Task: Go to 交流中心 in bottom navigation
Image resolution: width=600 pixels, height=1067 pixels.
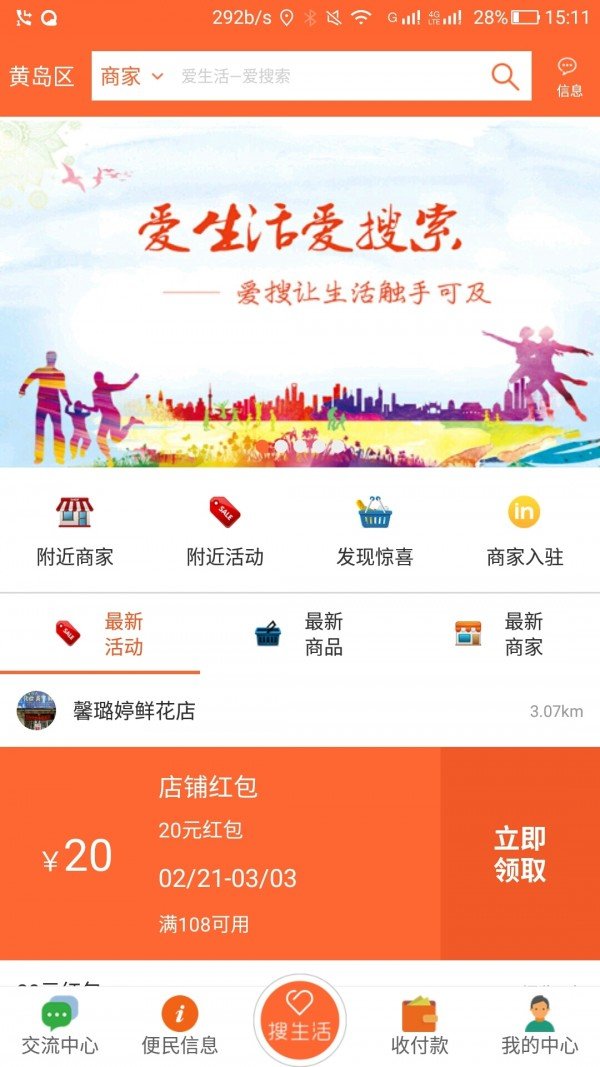Action: (60, 1027)
